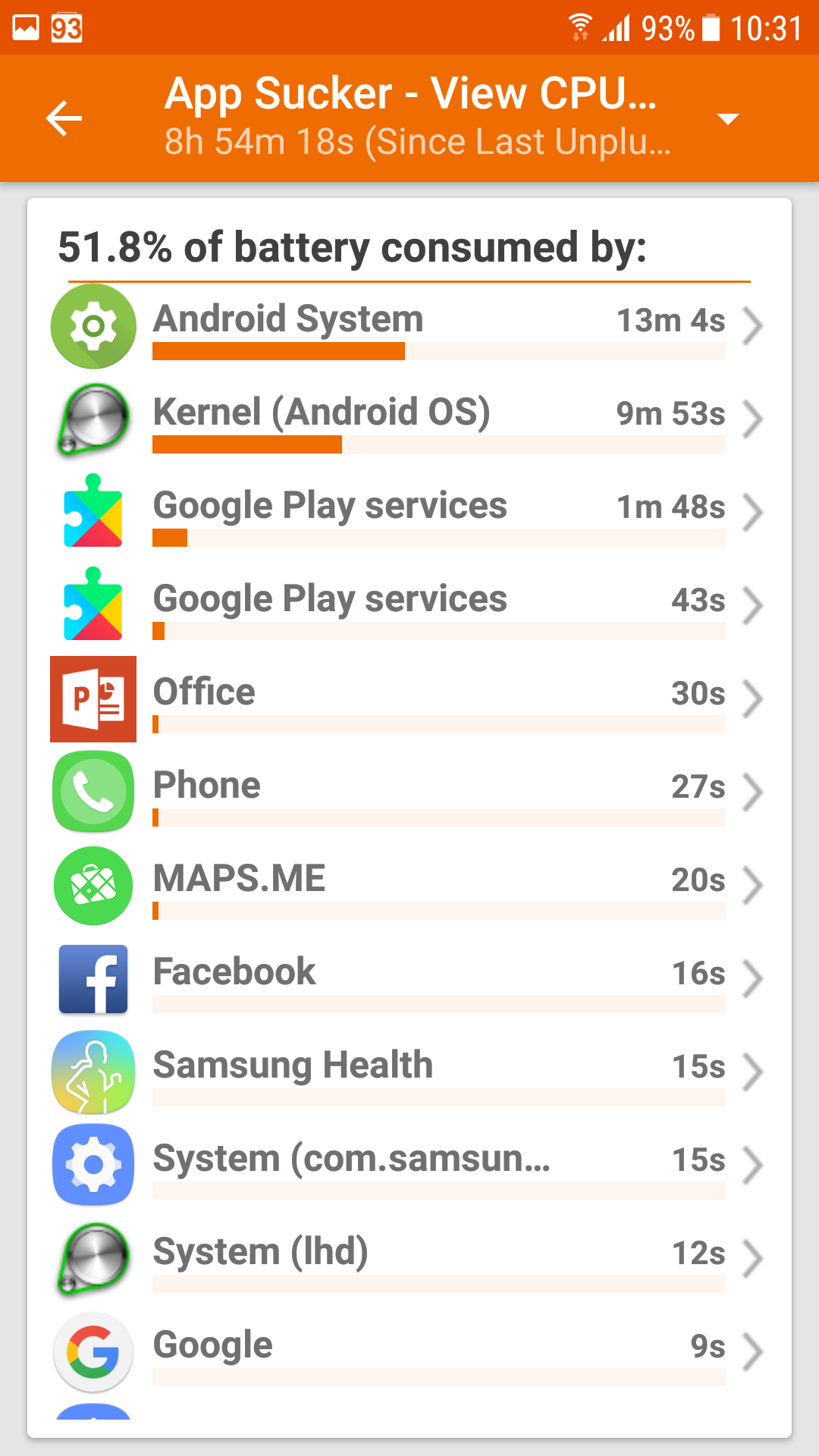Open the App Sucker view dropdown

[x=727, y=118]
